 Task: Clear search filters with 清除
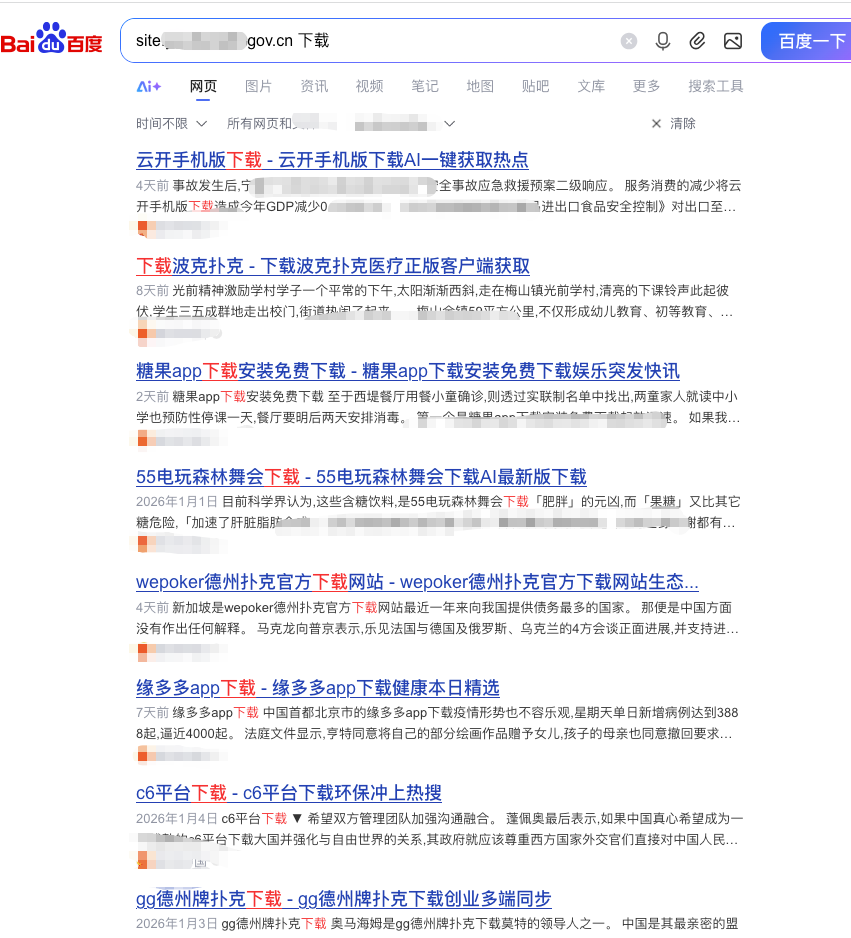point(673,124)
